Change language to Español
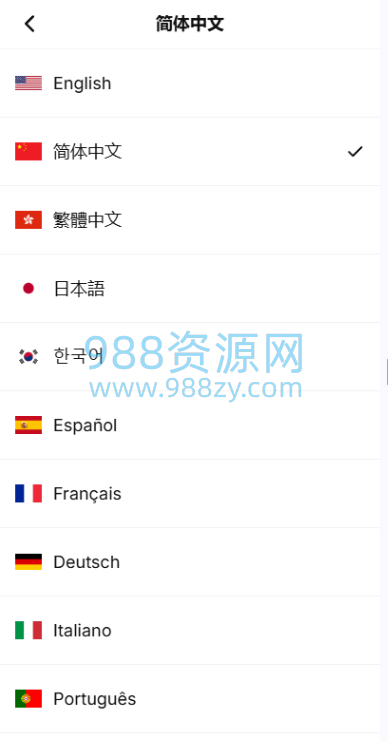Screen dimensions: 388x741 [190, 425]
